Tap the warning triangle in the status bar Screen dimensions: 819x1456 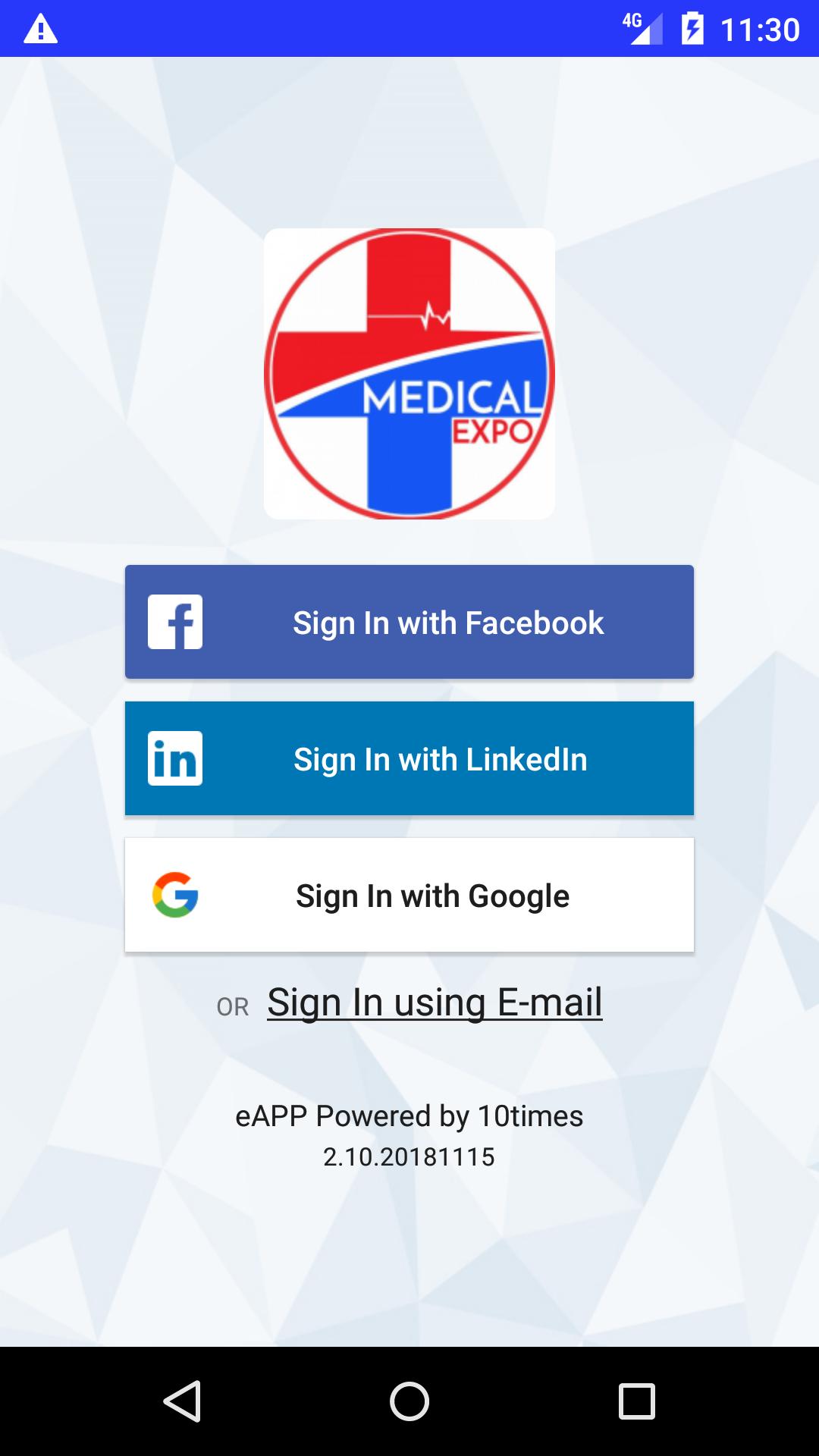click(39, 29)
